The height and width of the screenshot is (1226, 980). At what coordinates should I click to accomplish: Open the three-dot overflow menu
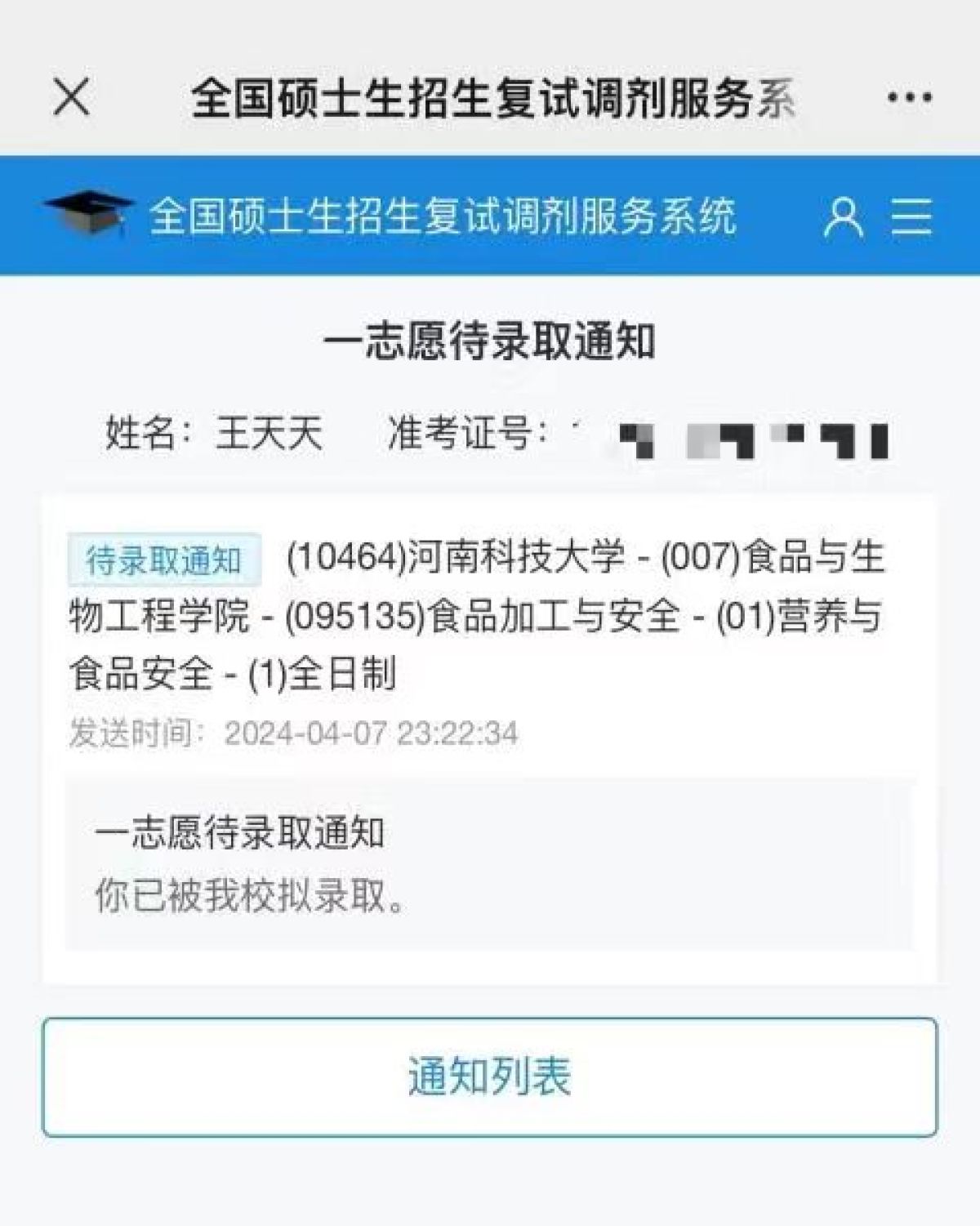tap(910, 97)
